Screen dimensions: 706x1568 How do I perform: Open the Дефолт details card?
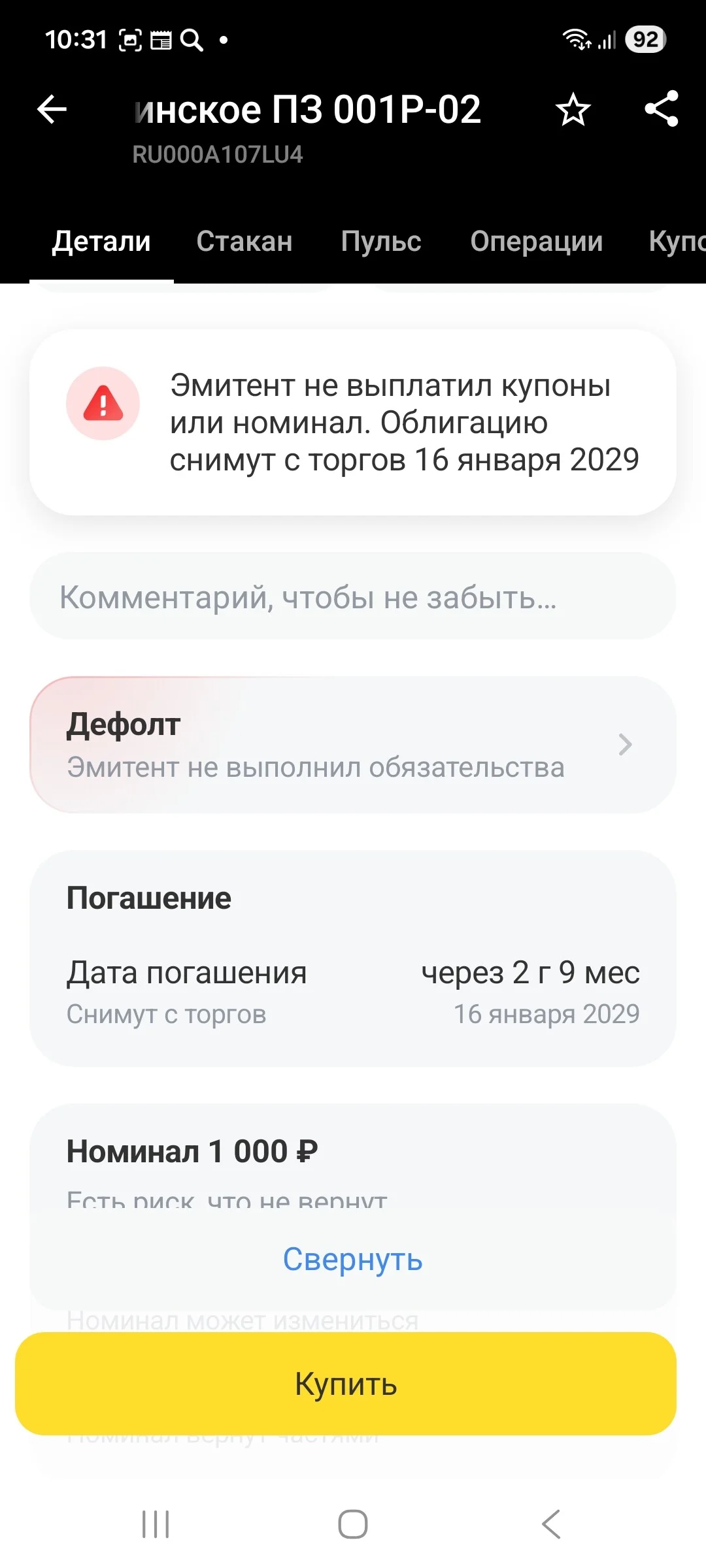pyautogui.click(x=353, y=745)
